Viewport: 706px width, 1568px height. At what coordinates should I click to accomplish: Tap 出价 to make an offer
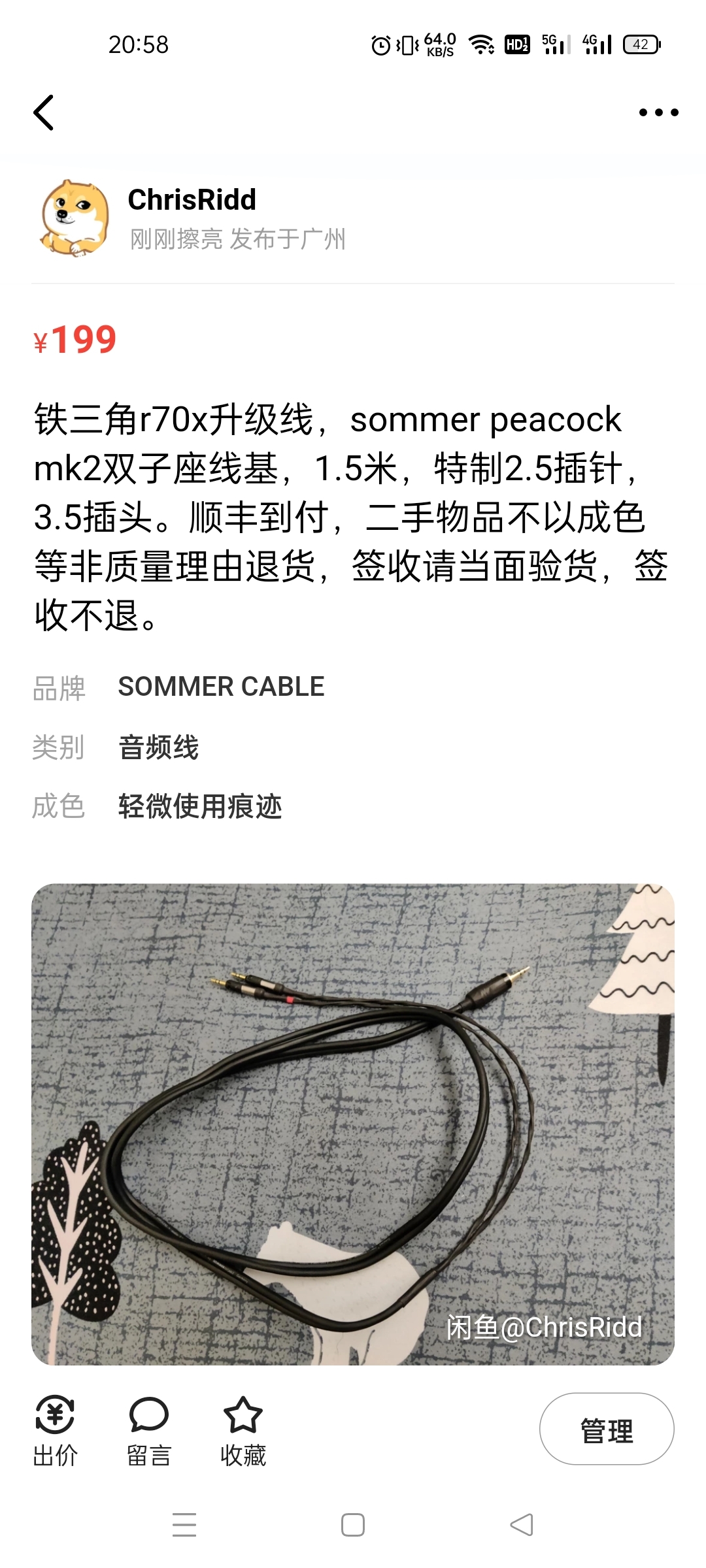[55, 1431]
